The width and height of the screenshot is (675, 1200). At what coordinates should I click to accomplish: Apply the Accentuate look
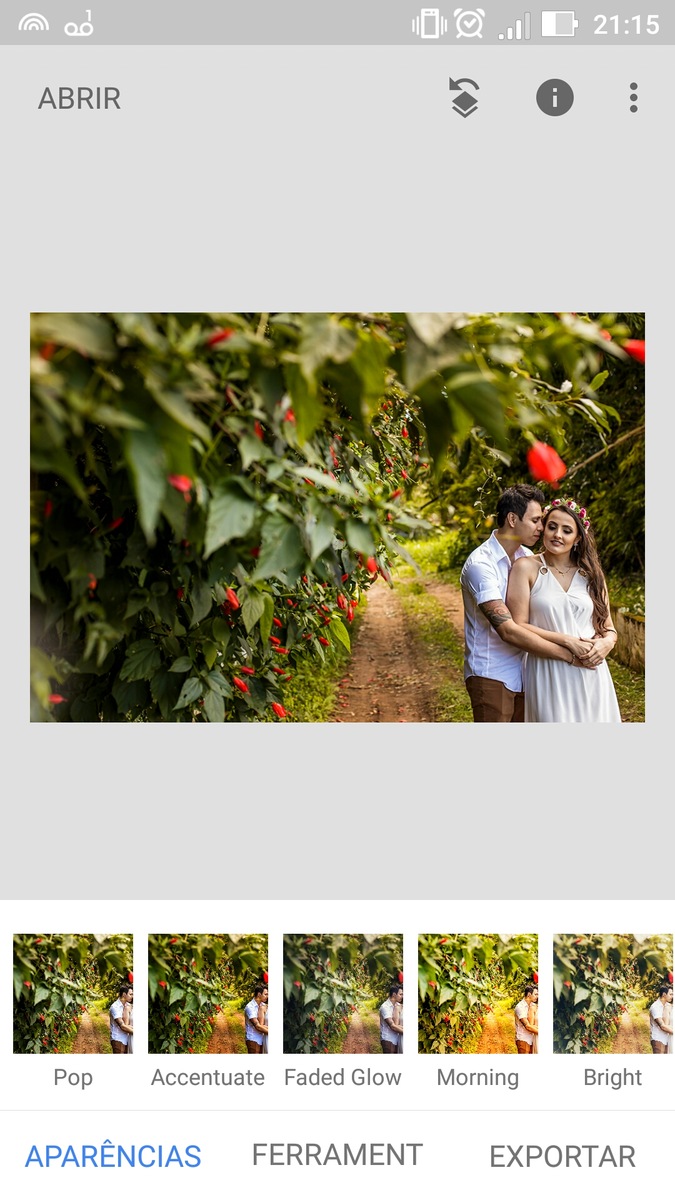coord(208,993)
